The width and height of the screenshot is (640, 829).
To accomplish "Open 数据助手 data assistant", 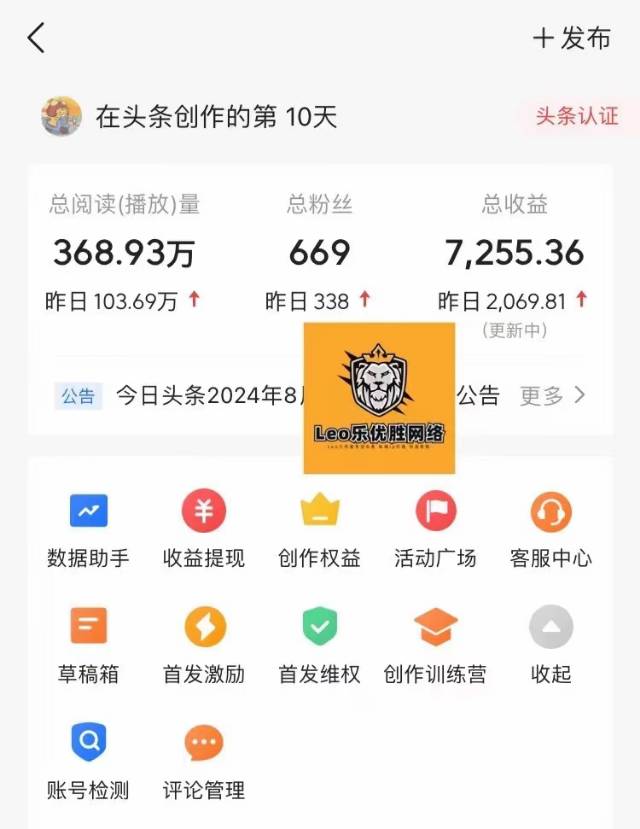I will coord(88,529).
